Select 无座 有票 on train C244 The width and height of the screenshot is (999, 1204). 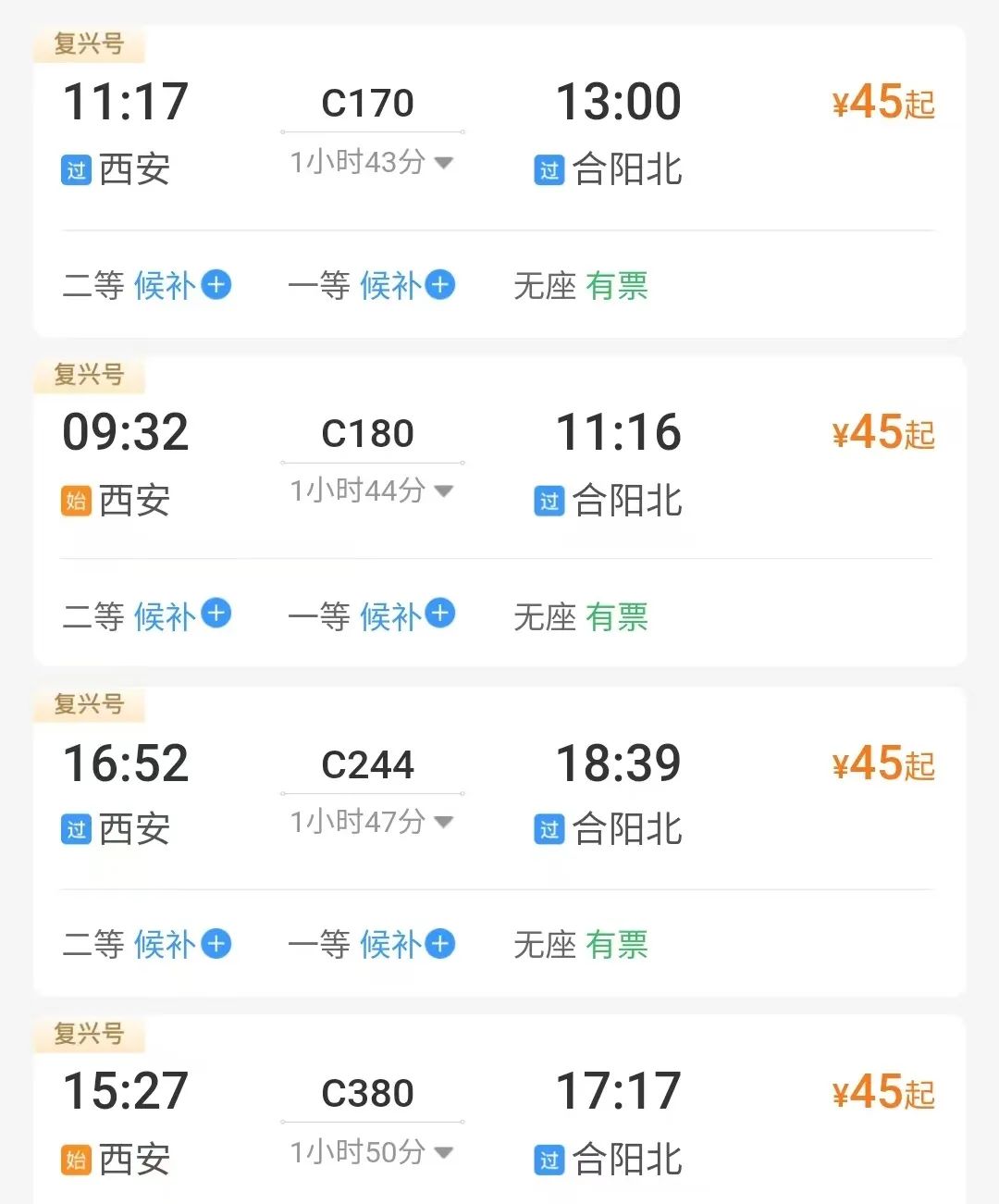click(x=581, y=945)
